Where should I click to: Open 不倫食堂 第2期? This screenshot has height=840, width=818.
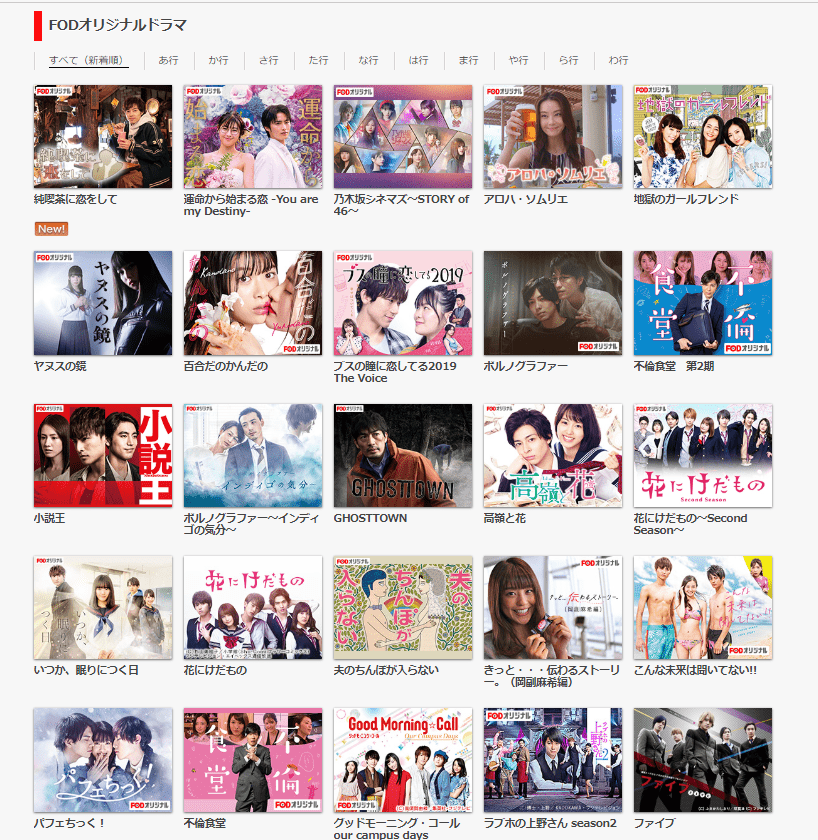coord(702,303)
